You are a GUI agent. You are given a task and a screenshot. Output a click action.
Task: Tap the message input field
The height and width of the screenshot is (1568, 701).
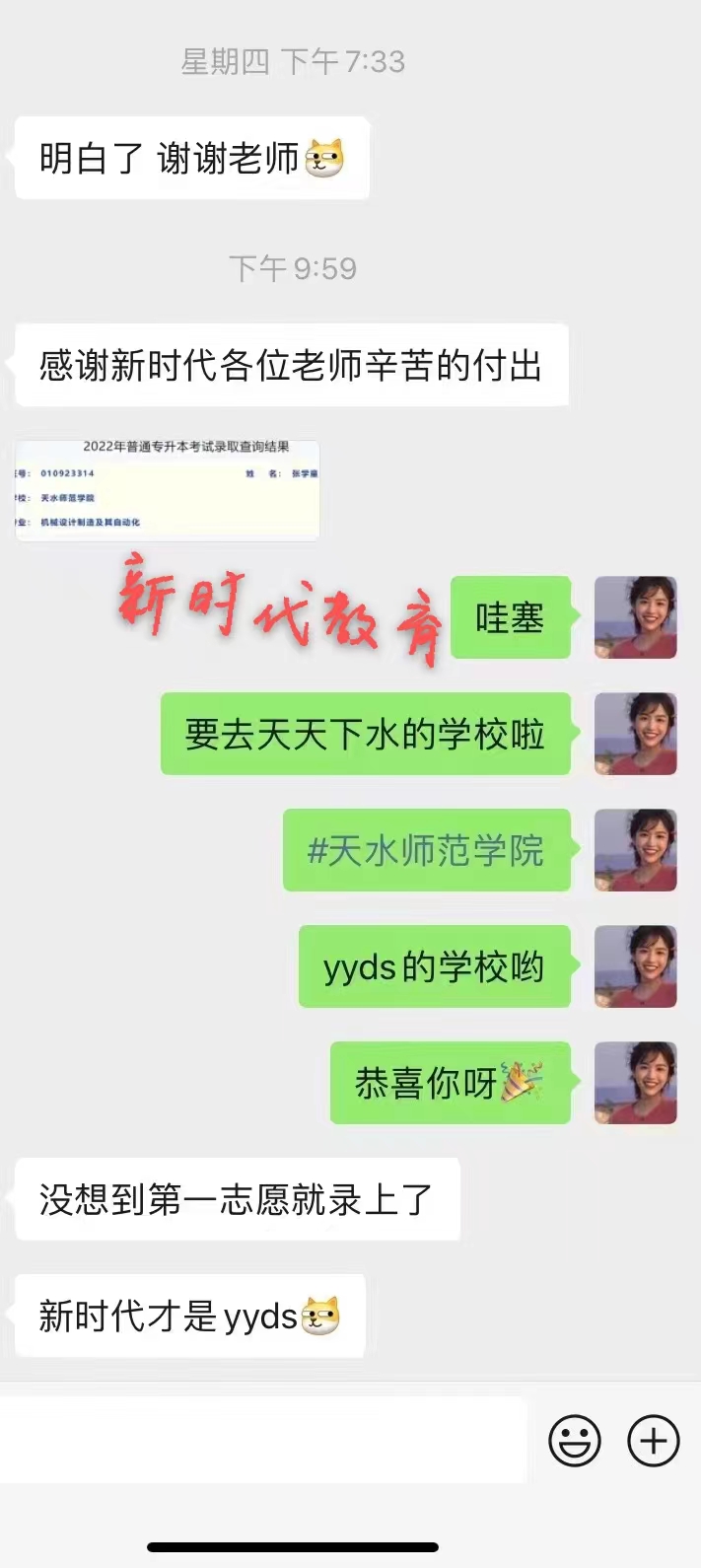[262, 1440]
